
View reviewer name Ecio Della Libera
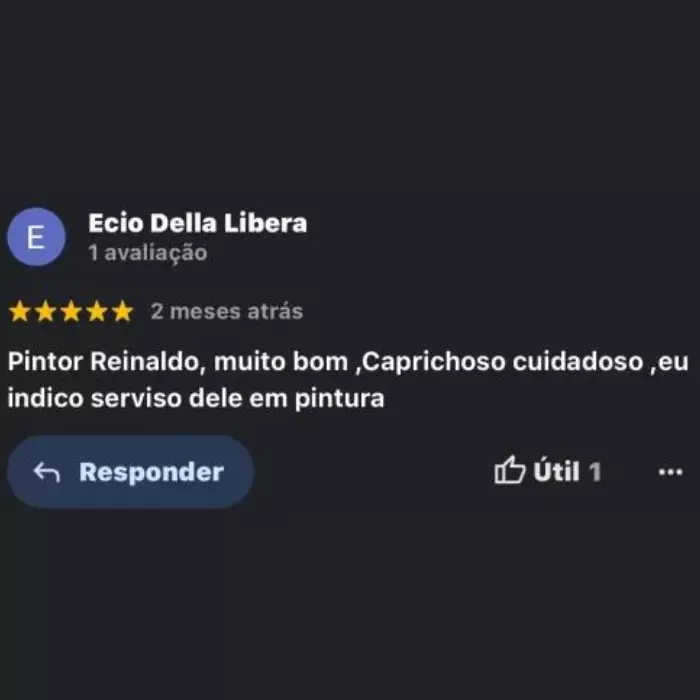pyautogui.click(x=197, y=223)
